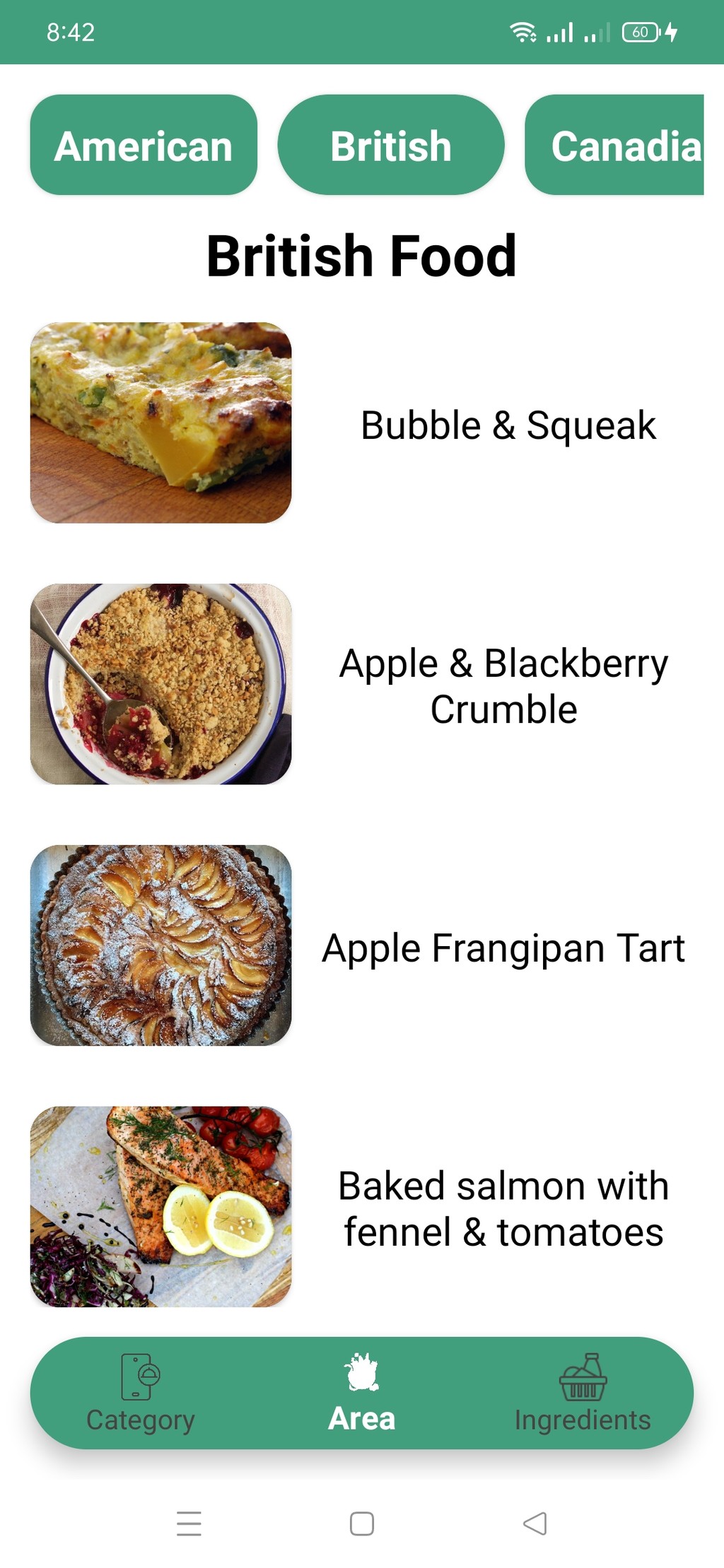724x1568 pixels.
Task: Select the British area chip
Action: [x=391, y=145]
